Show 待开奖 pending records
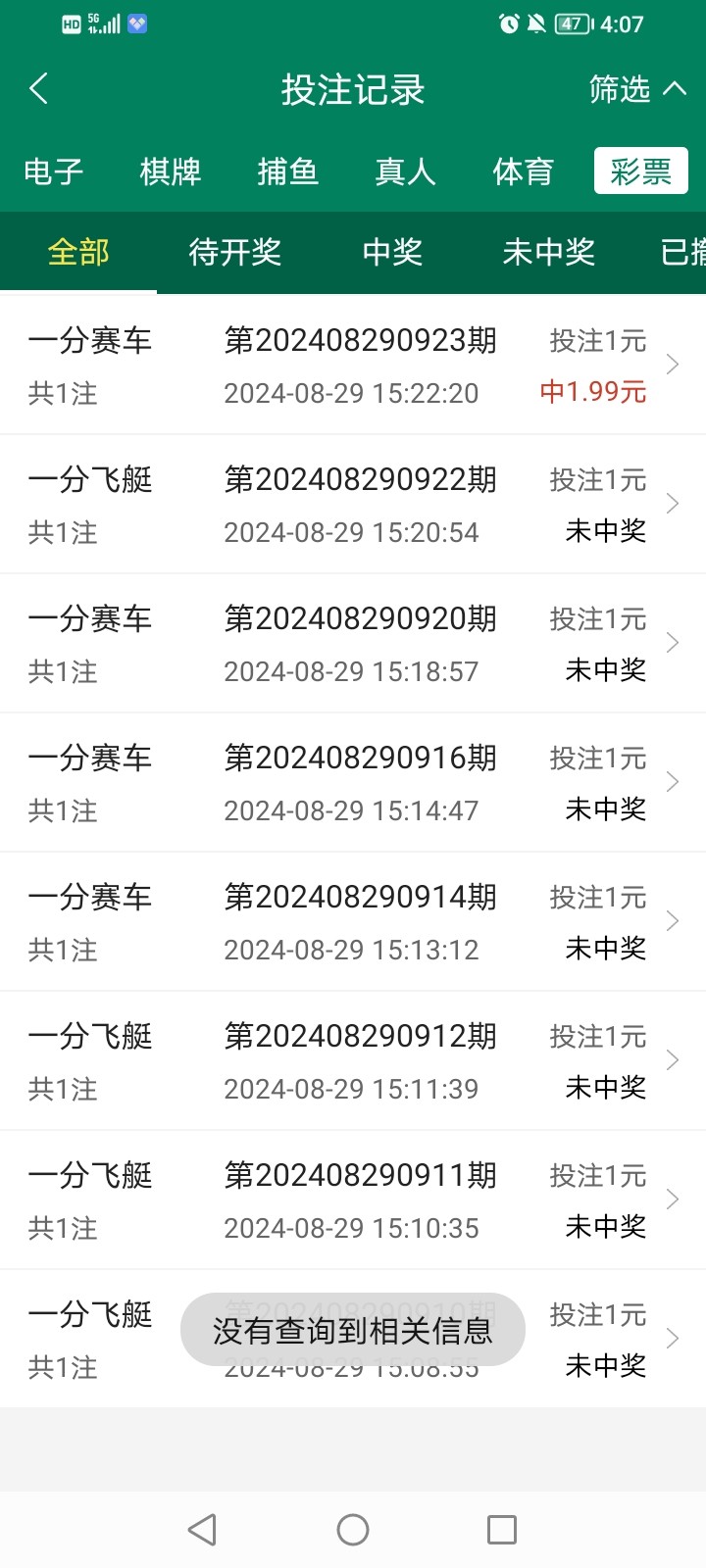 click(235, 252)
